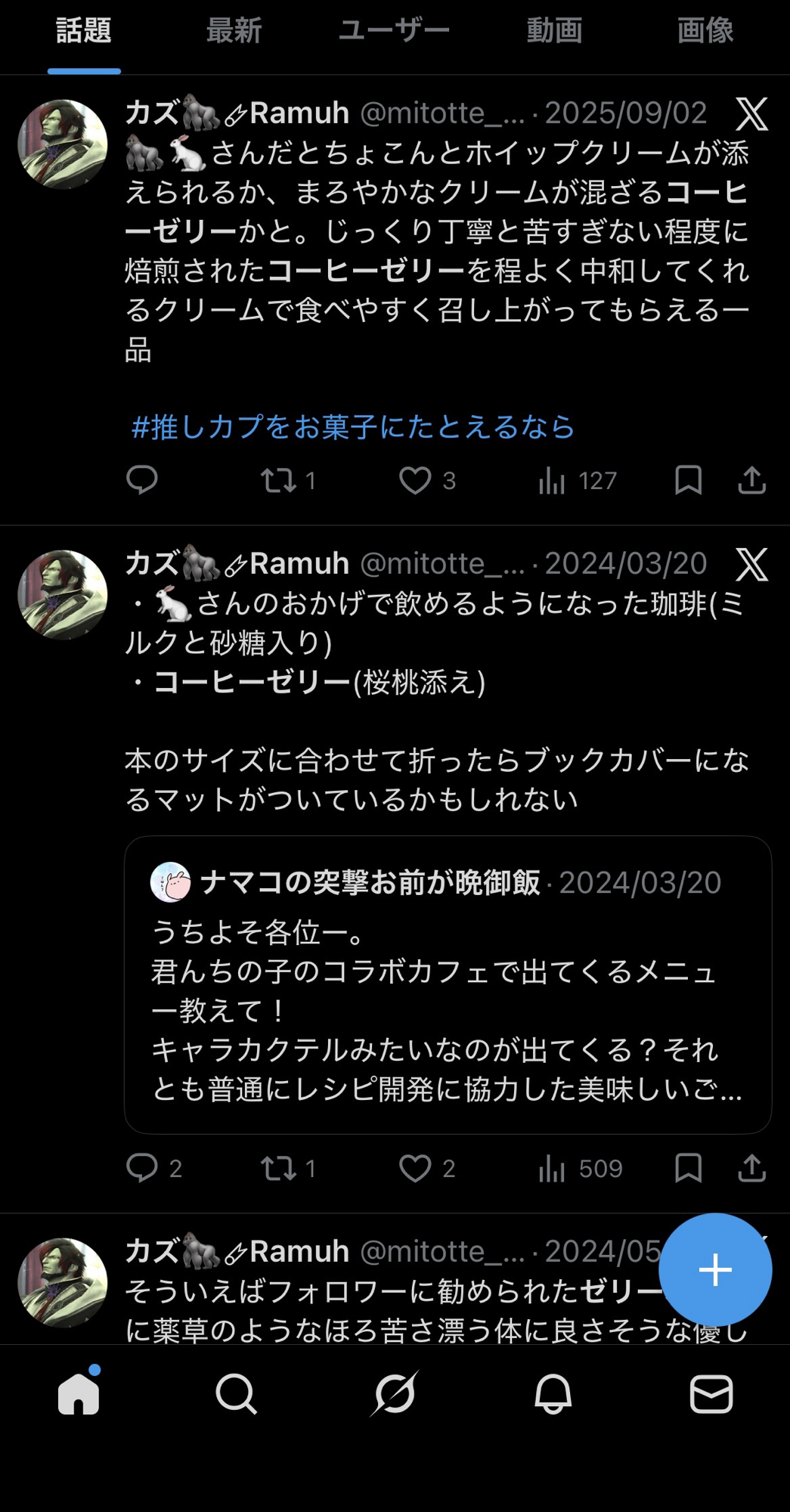
Task: Share the 2025/09/02 post
Action: [751, 480]
